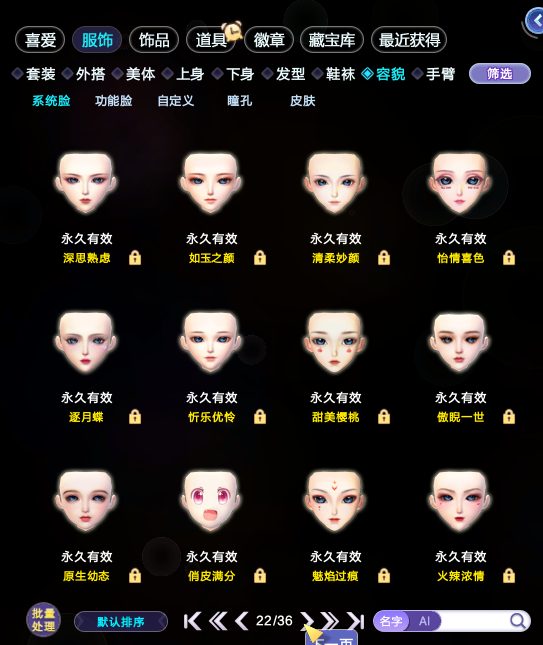The width and height of the screenshot is (543, 645).
Task: Switch to the 功能脸 sub-tab
Action: click(114, 101)
